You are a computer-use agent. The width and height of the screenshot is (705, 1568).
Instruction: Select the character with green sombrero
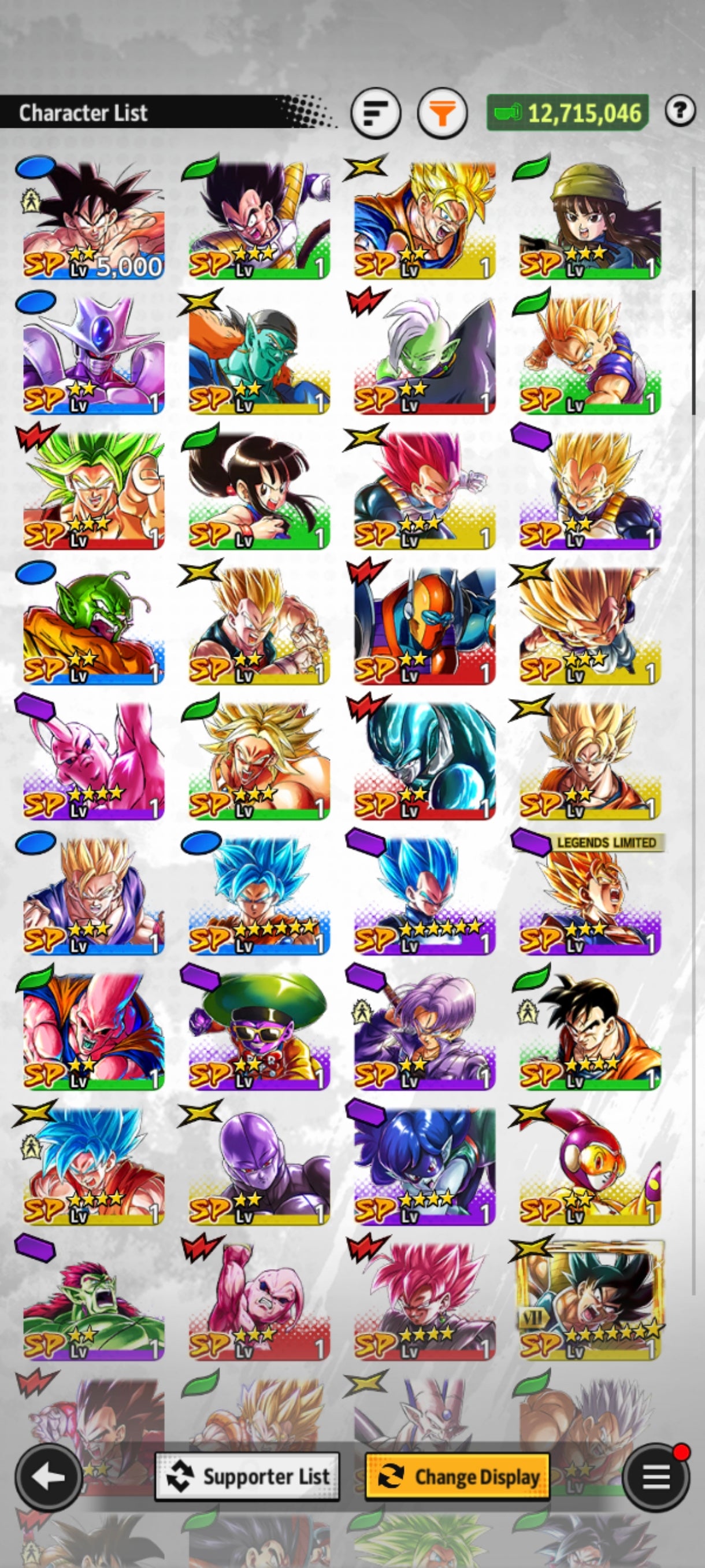pos(258,1031)
